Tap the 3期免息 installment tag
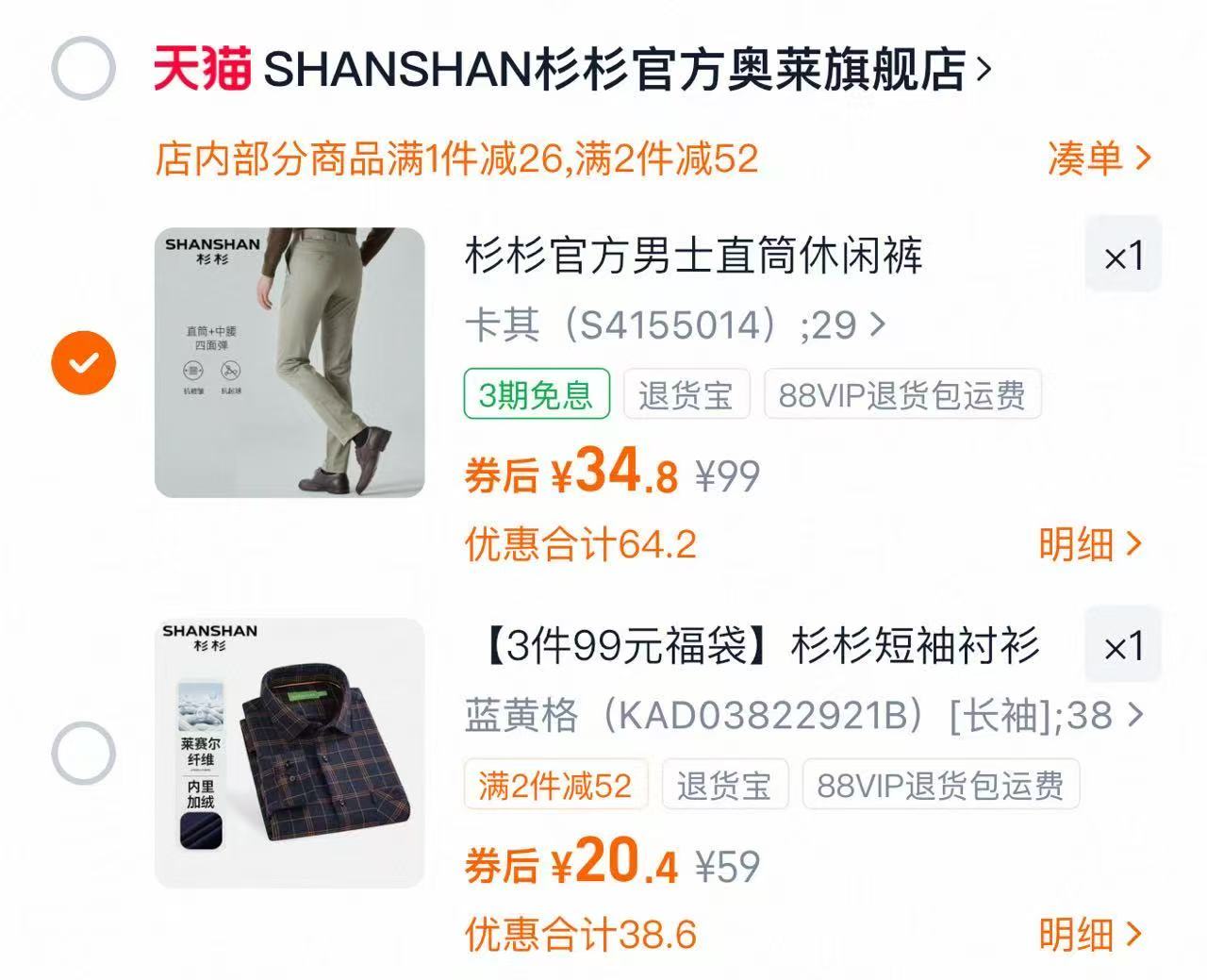 [536, 394]
